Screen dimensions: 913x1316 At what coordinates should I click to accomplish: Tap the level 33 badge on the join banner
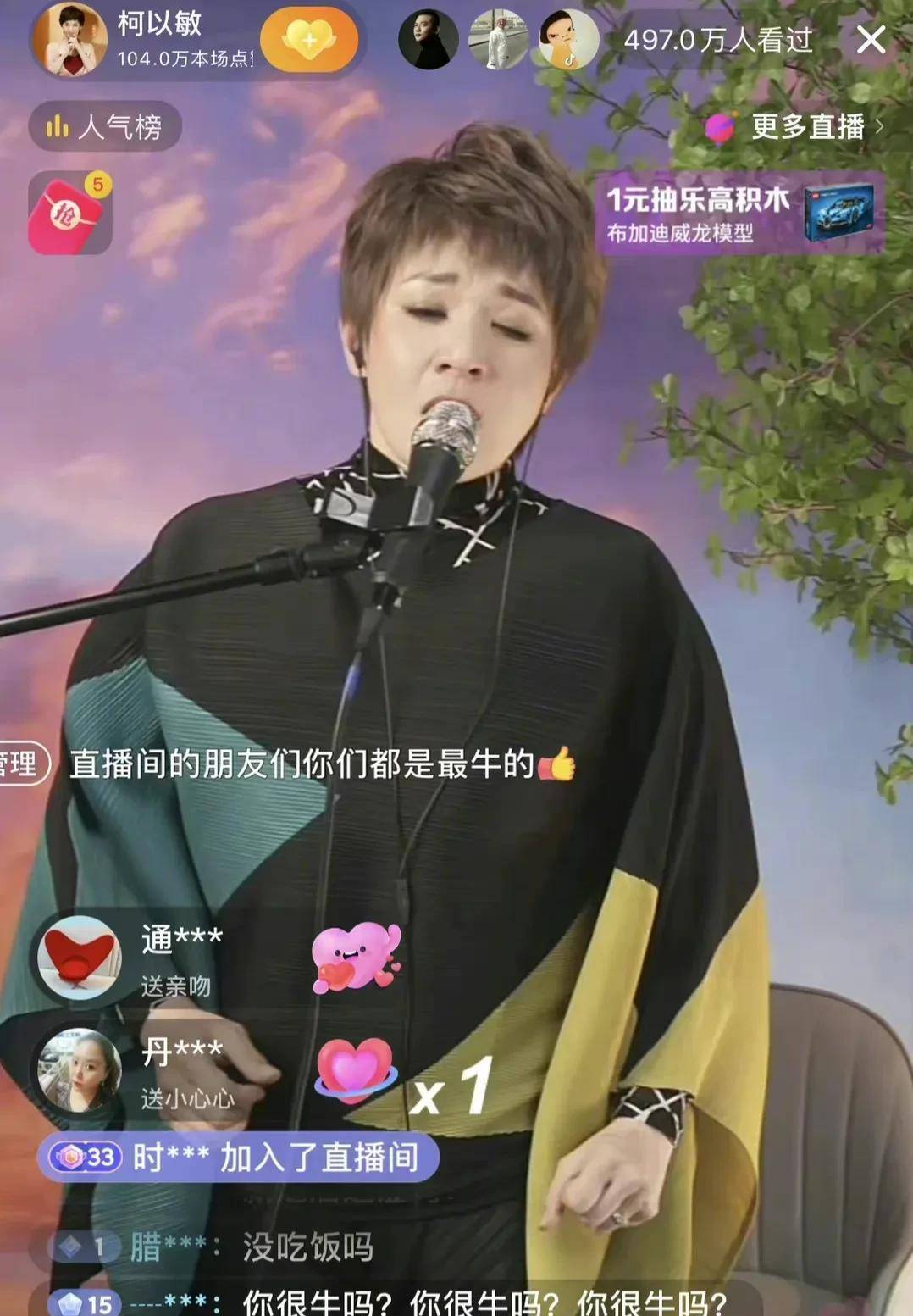click(x=84, y=1155)
